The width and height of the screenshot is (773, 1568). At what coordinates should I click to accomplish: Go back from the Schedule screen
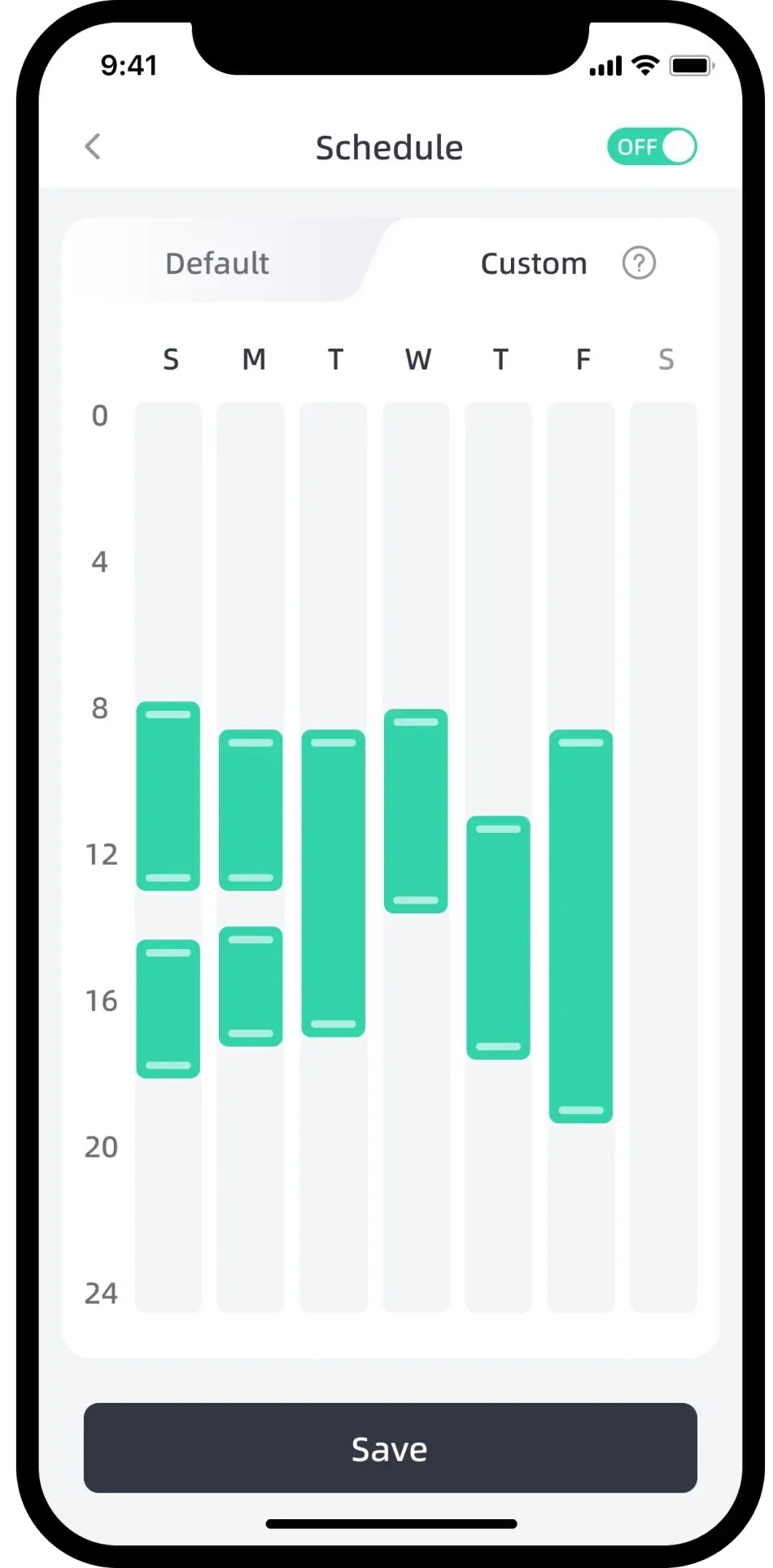(94, 147)
